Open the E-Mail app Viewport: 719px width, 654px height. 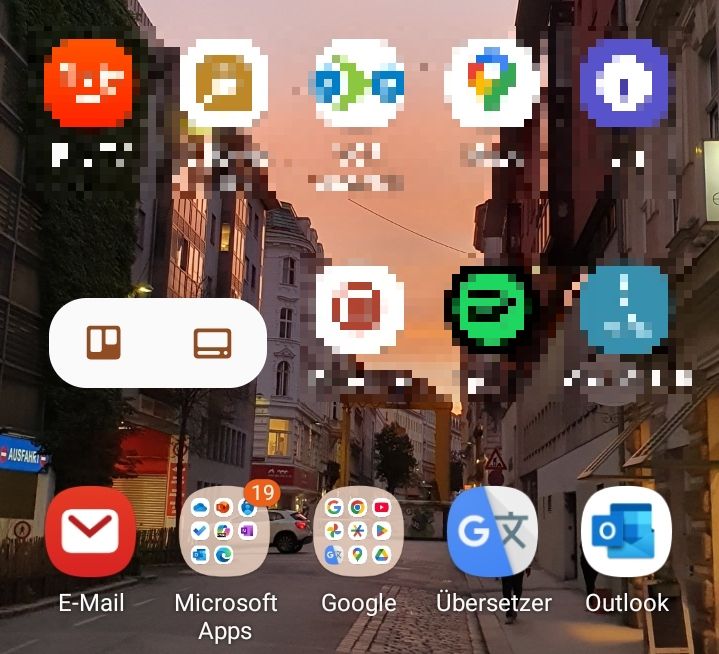click(x=90, y=532)
